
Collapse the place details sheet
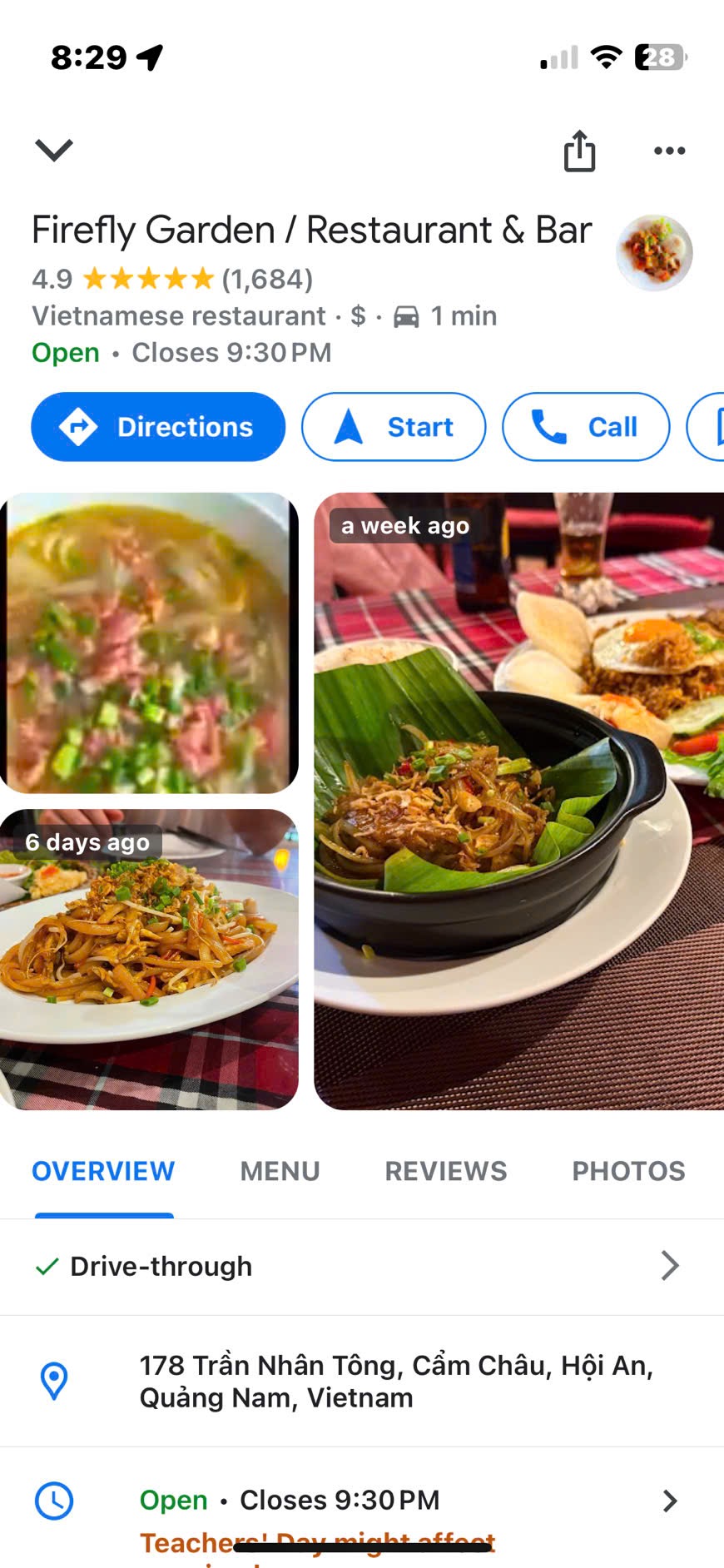tap(54, 150)
